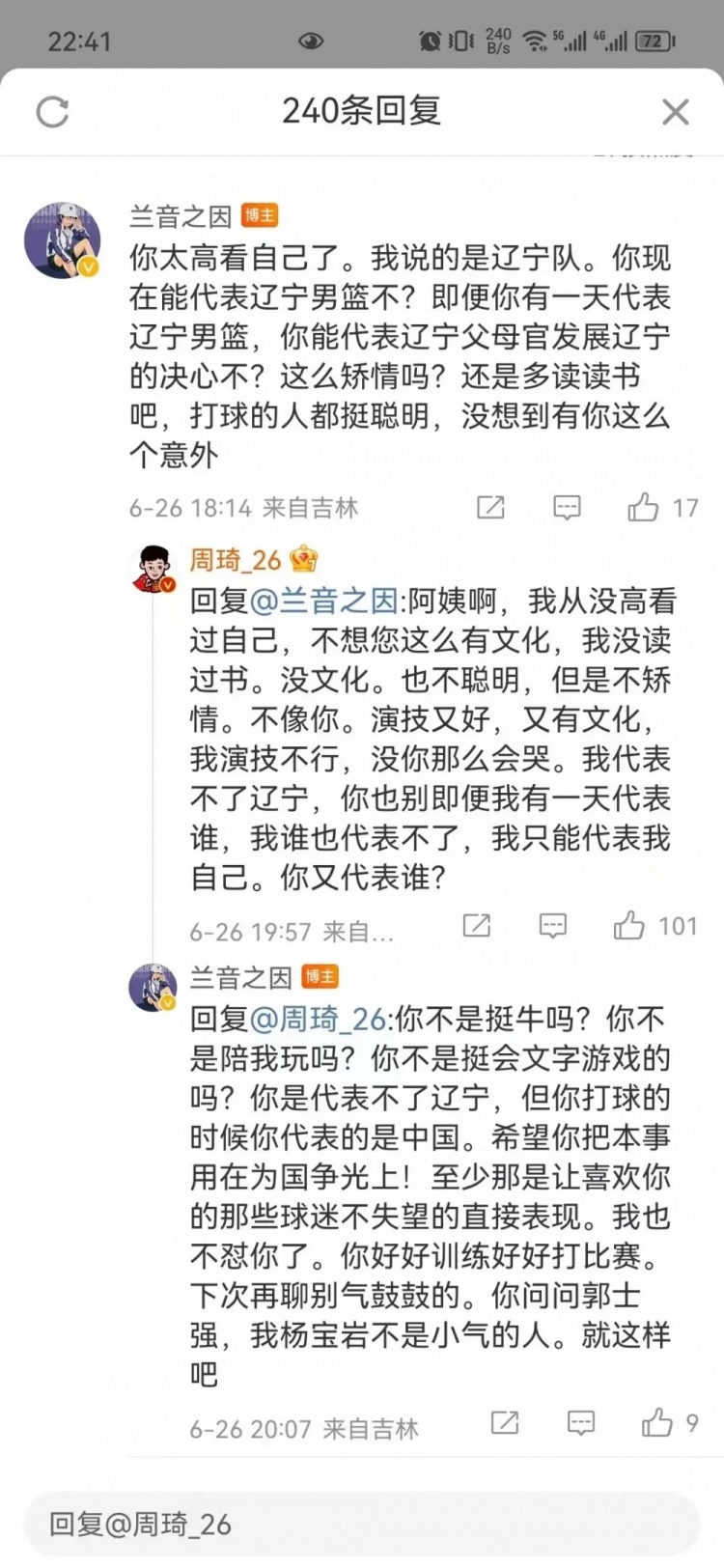
Task: Refresh the replies list
Action: tap(52, 112)
